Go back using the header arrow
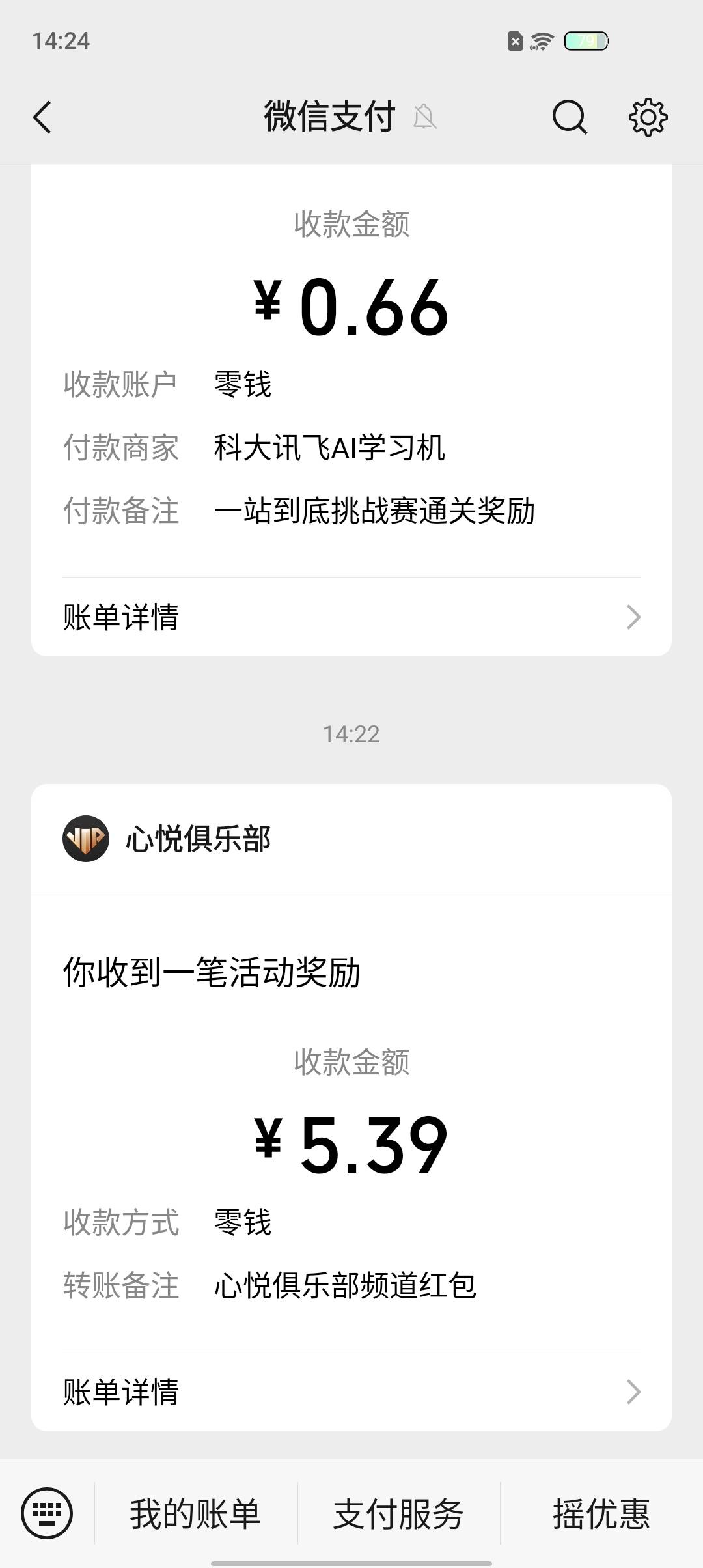 point(42,117)
